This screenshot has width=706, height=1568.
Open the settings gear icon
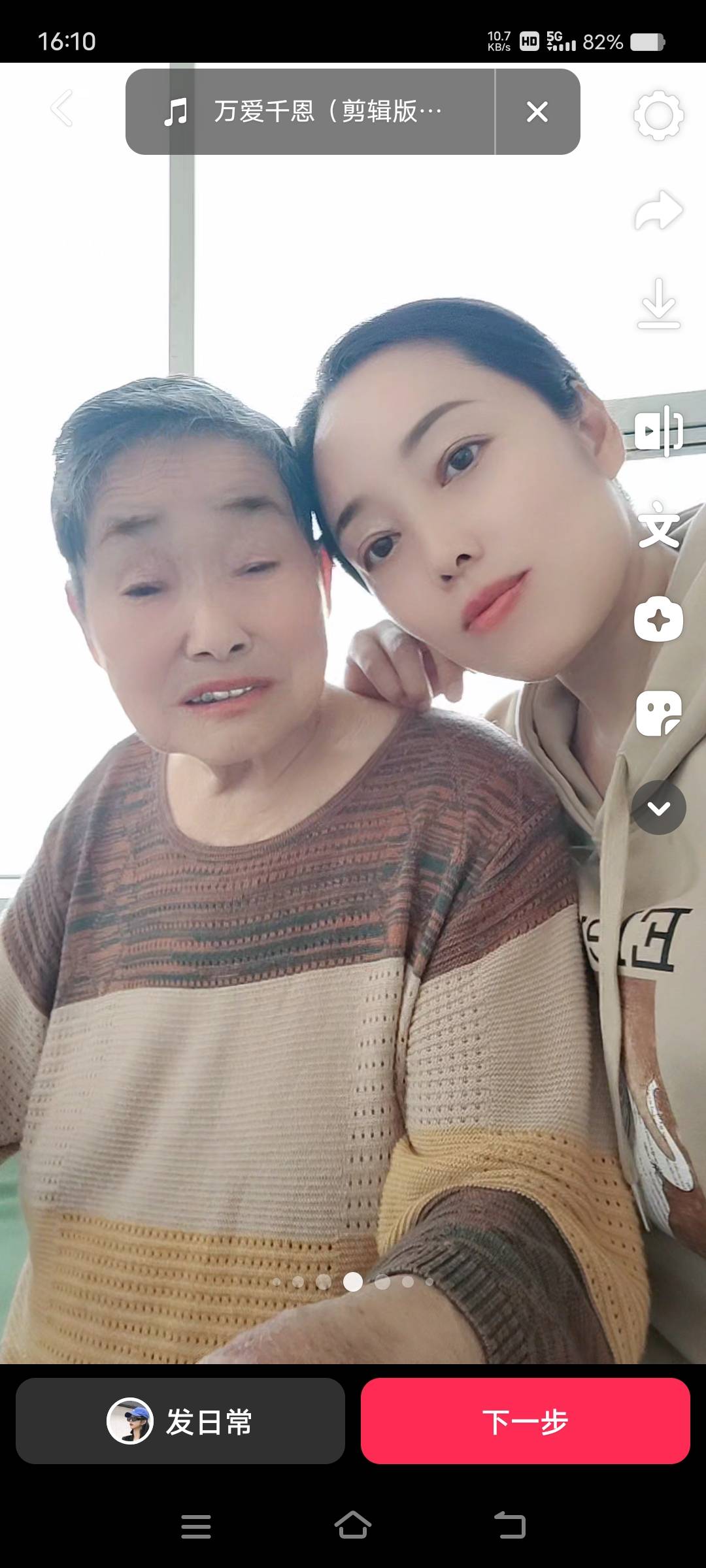(x=658, y=116)
